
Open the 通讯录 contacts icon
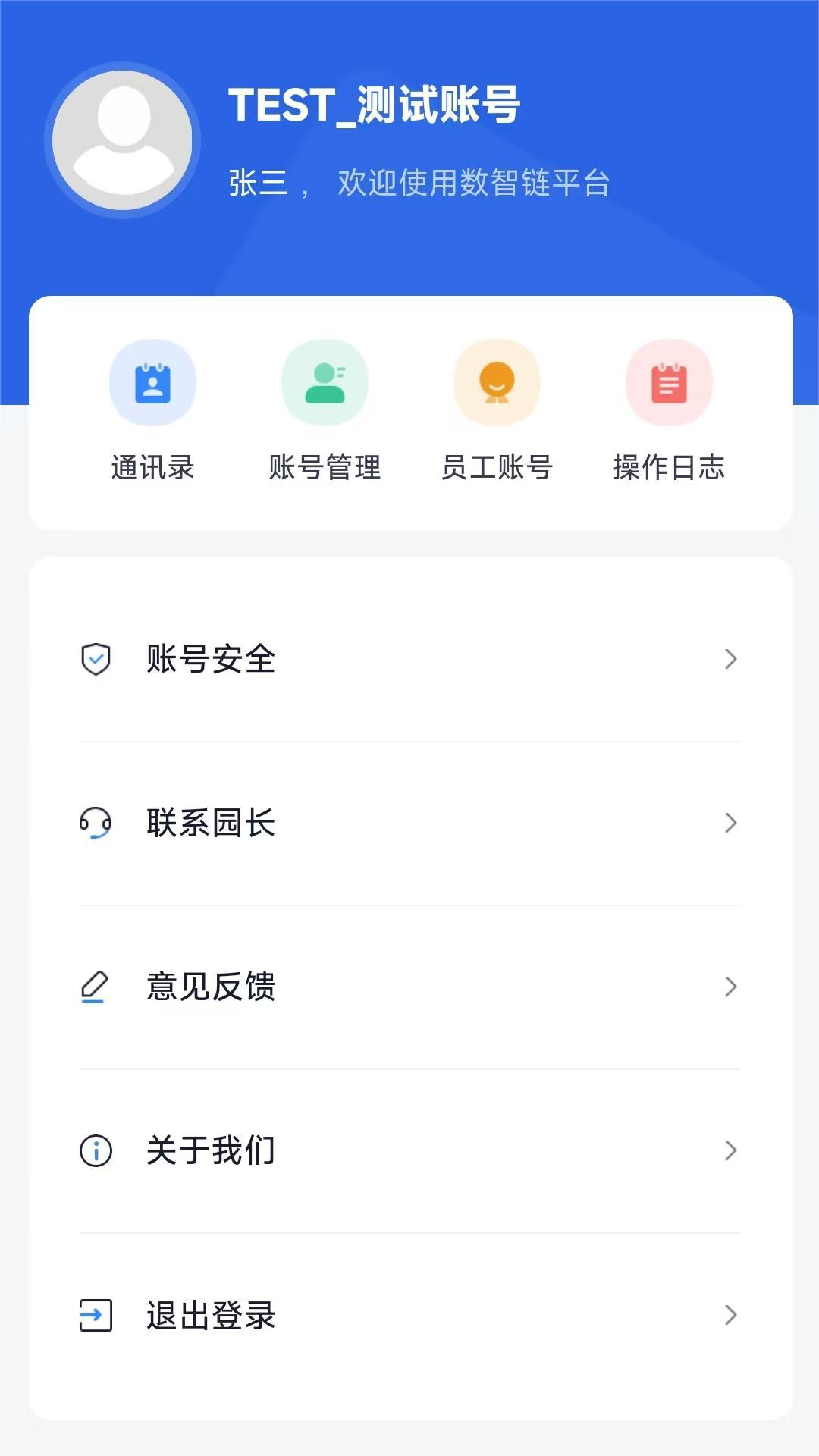152,382
